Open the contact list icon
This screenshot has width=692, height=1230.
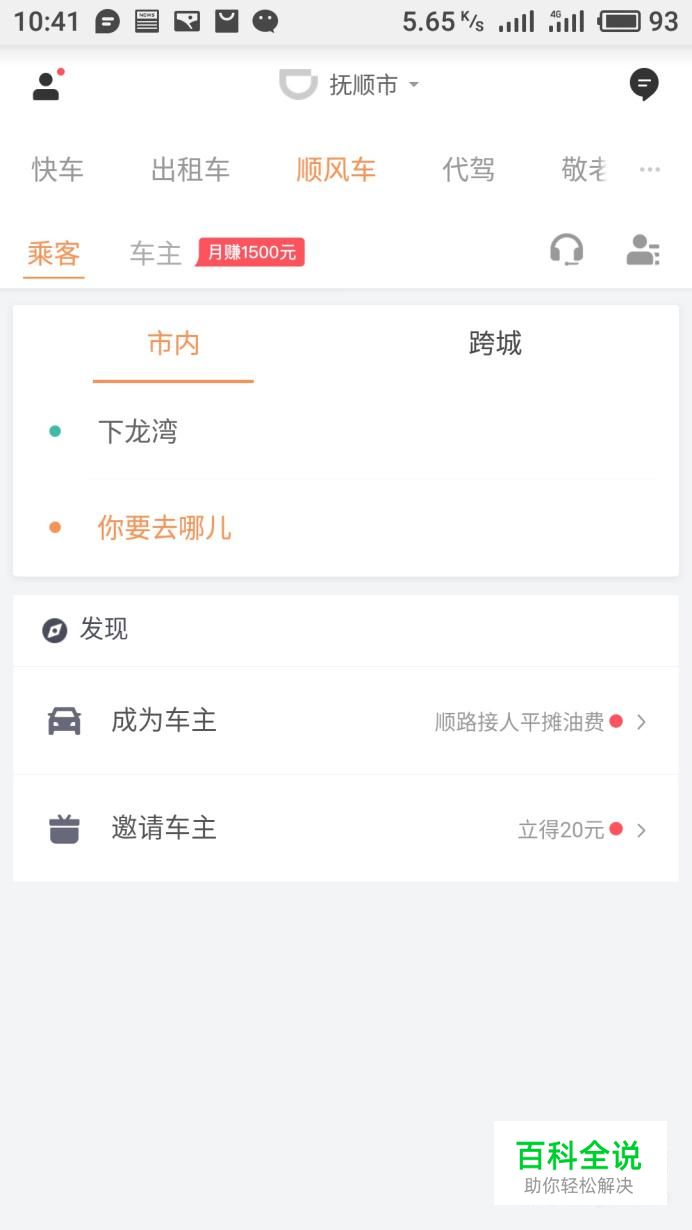(x=642, y=250)
